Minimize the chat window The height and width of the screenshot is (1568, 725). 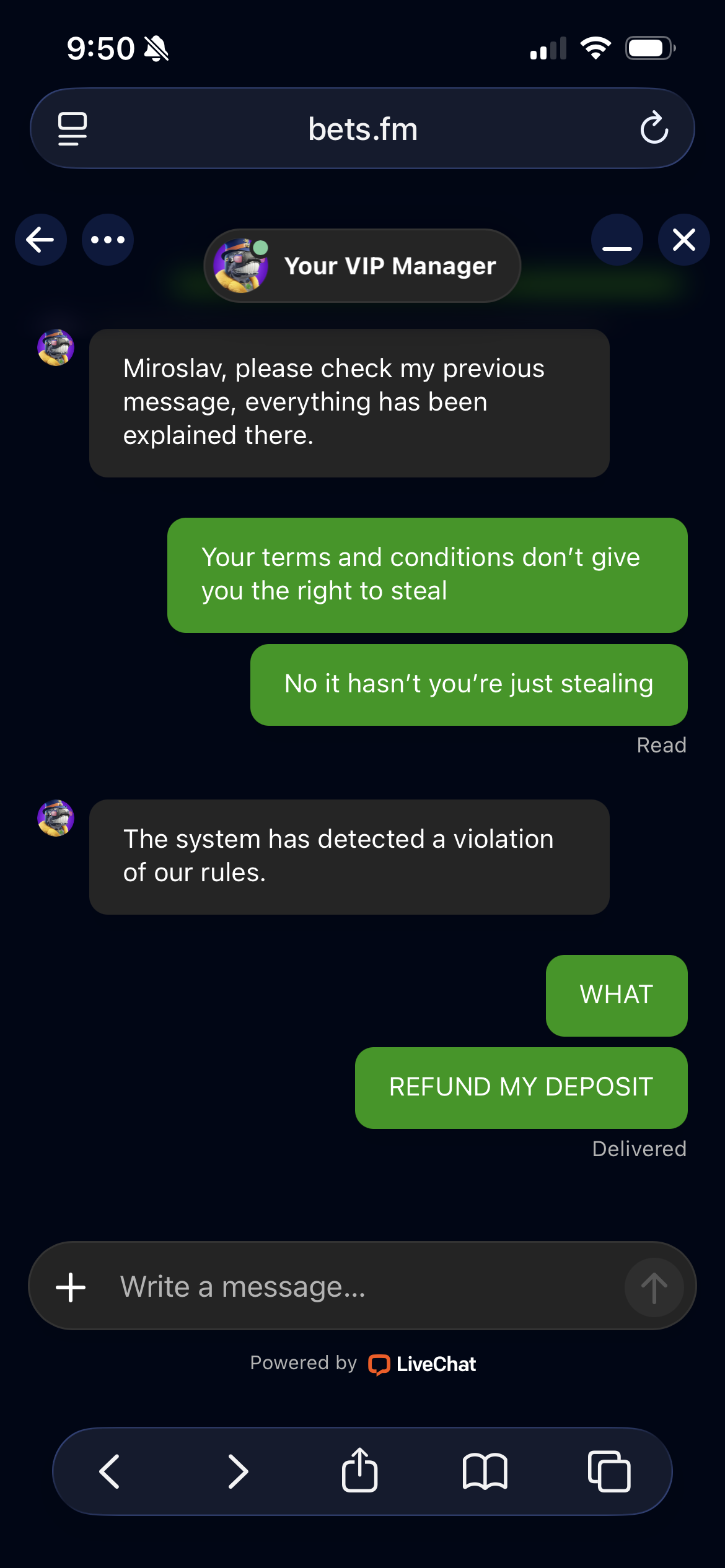pos(617,240)
